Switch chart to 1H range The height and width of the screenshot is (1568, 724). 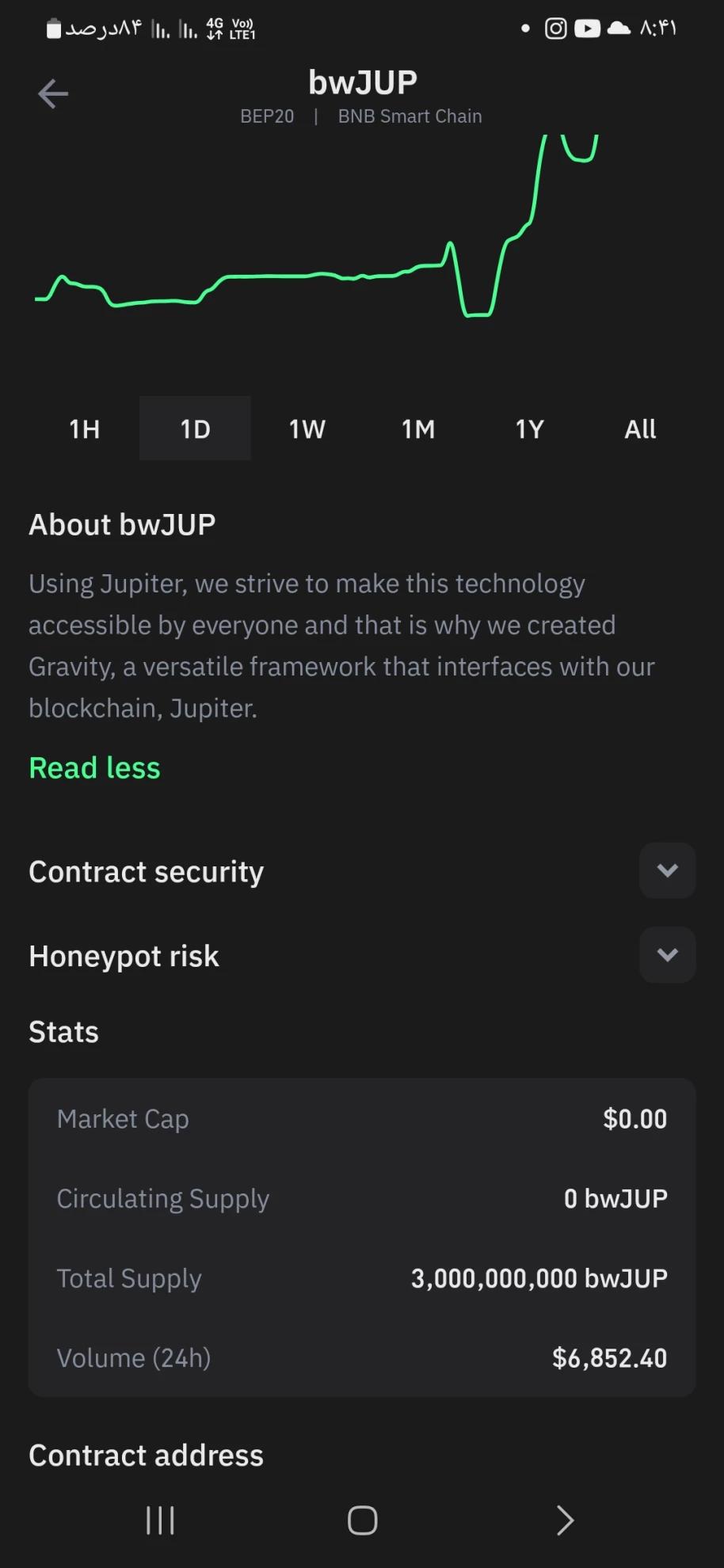84,428
